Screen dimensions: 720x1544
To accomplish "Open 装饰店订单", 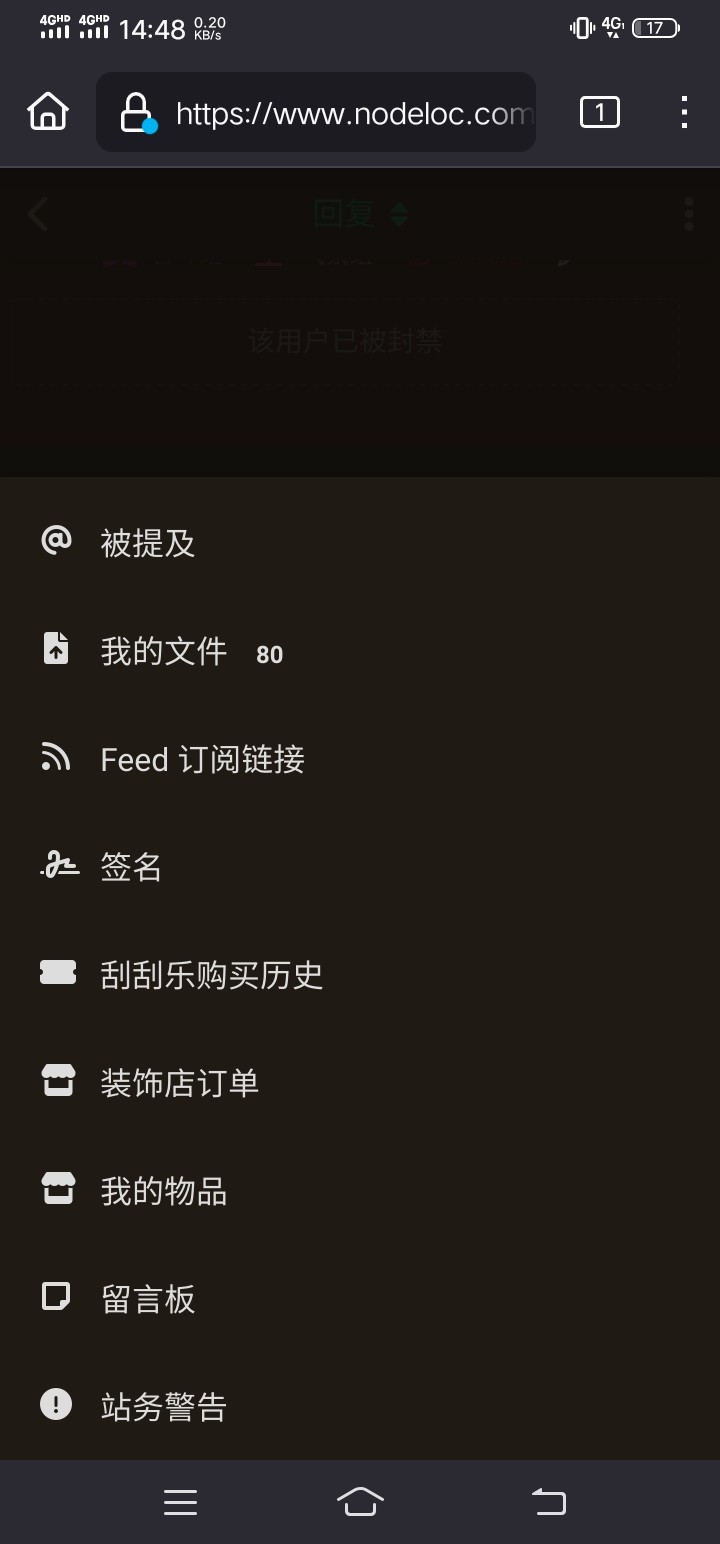I will click(360, 1083).
